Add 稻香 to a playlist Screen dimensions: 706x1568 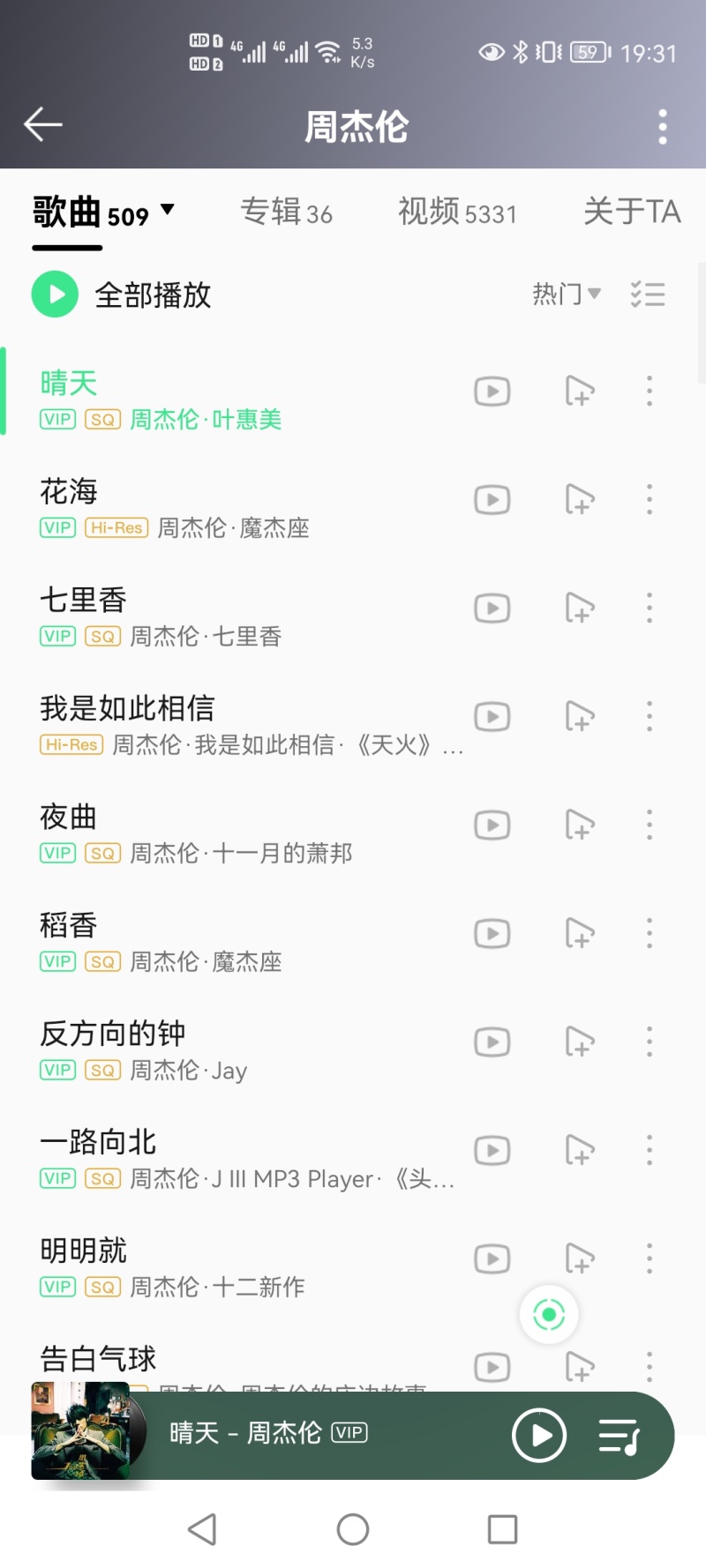580,933
